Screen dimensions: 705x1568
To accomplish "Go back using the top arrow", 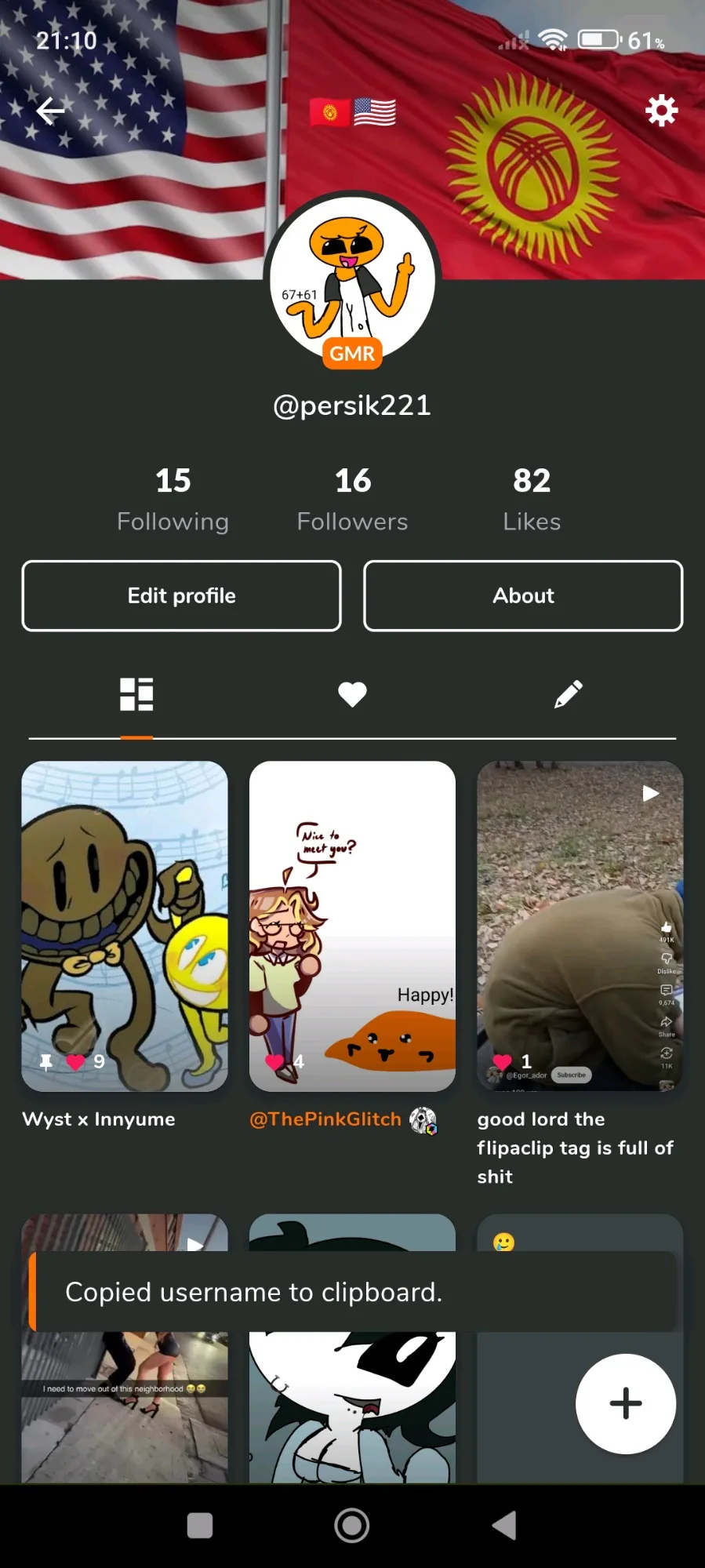I will pos(51,111).
